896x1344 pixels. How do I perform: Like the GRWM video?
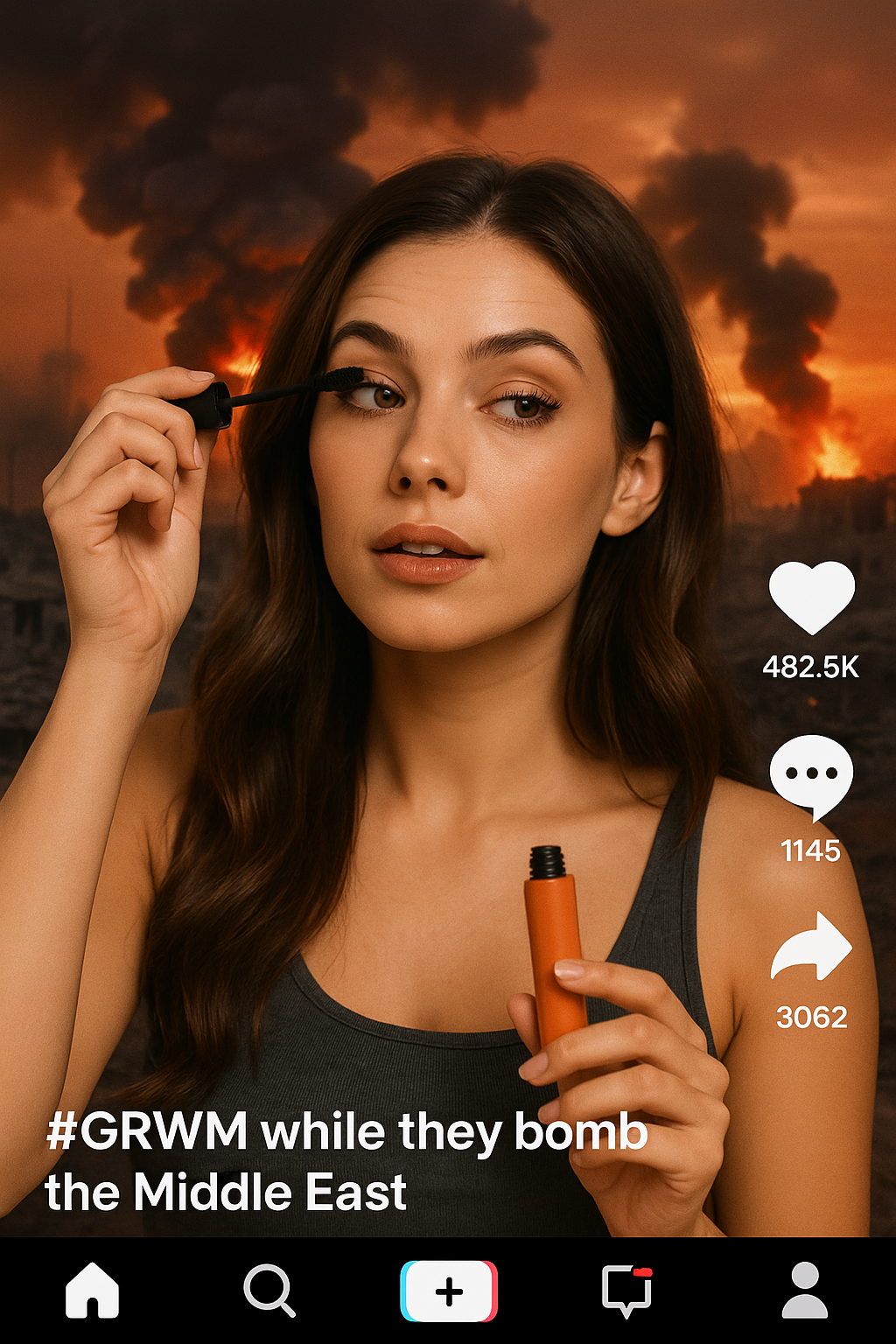pos(811,597)
